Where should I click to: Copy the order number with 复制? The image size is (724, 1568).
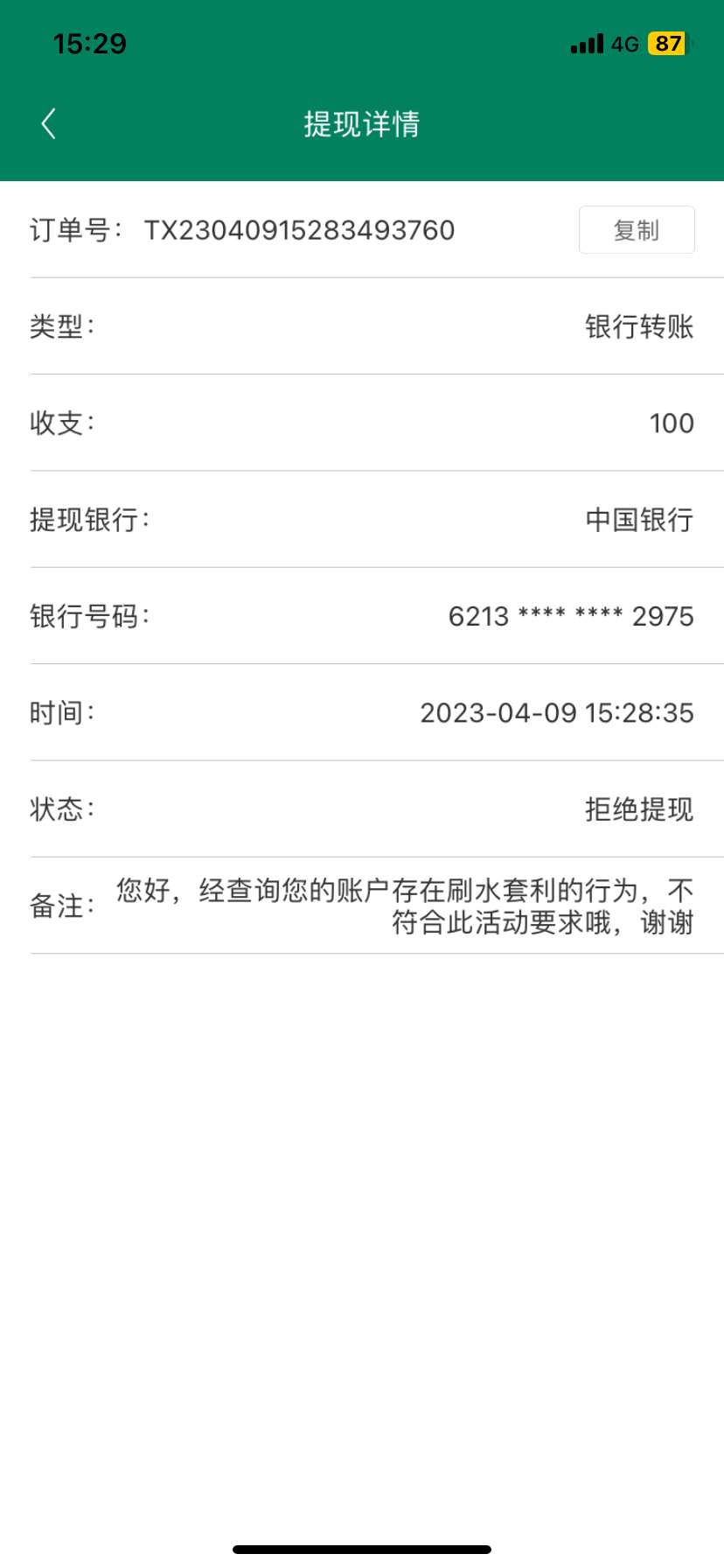(x=637, y=230)
